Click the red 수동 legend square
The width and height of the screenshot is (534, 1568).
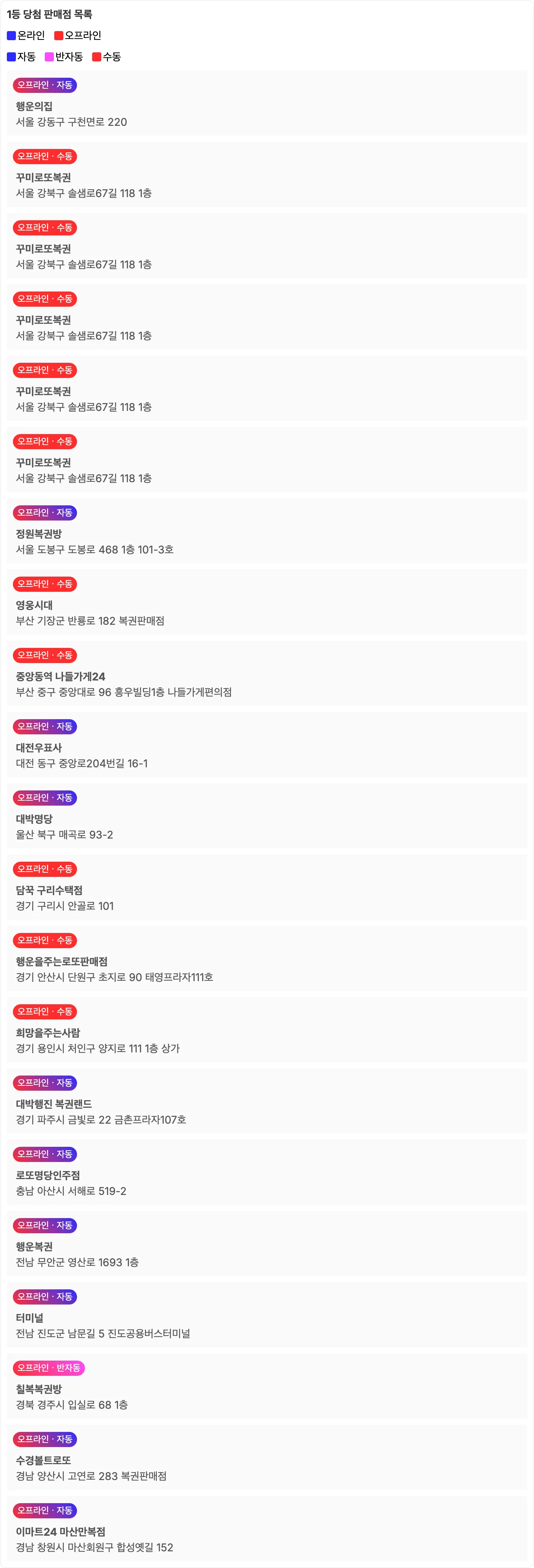(x=97, y=57)
